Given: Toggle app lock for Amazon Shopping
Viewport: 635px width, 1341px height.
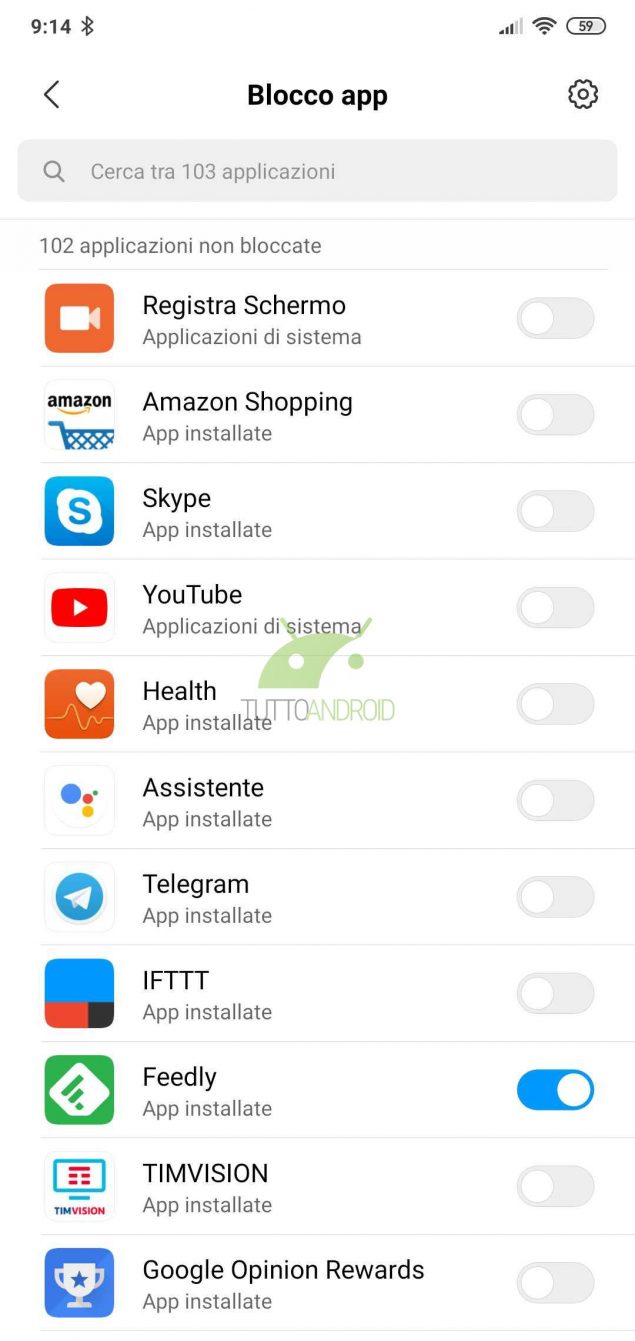Looking at the screenshot, I should click(x=555, y=415).
